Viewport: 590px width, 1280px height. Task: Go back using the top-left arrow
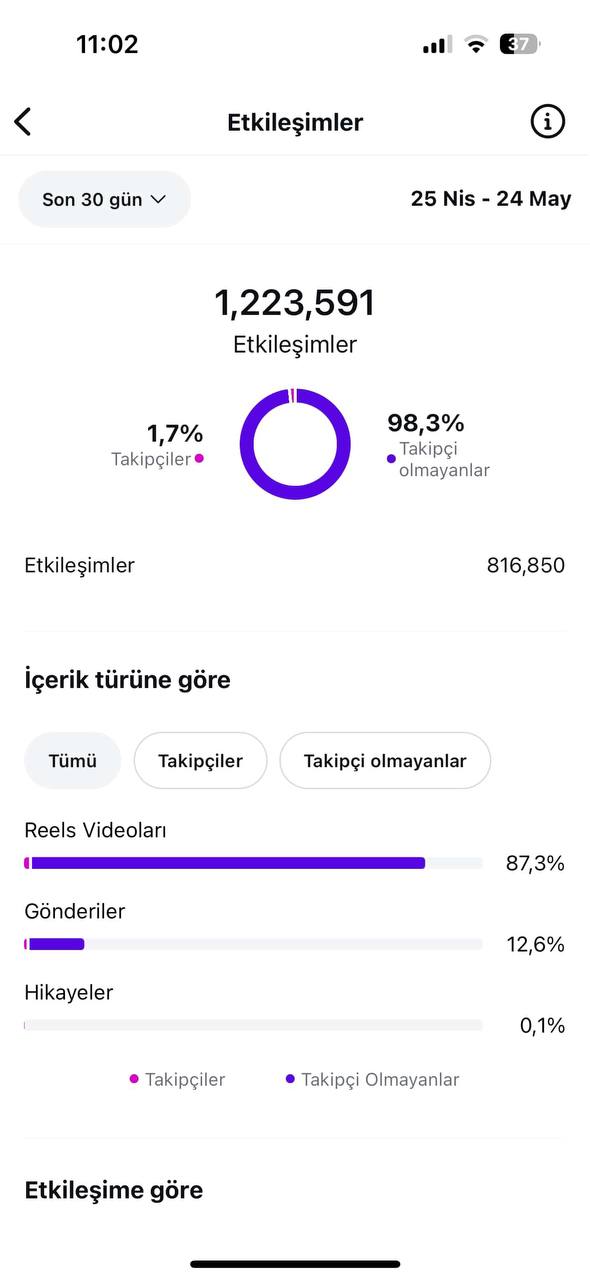coord(23,122)
